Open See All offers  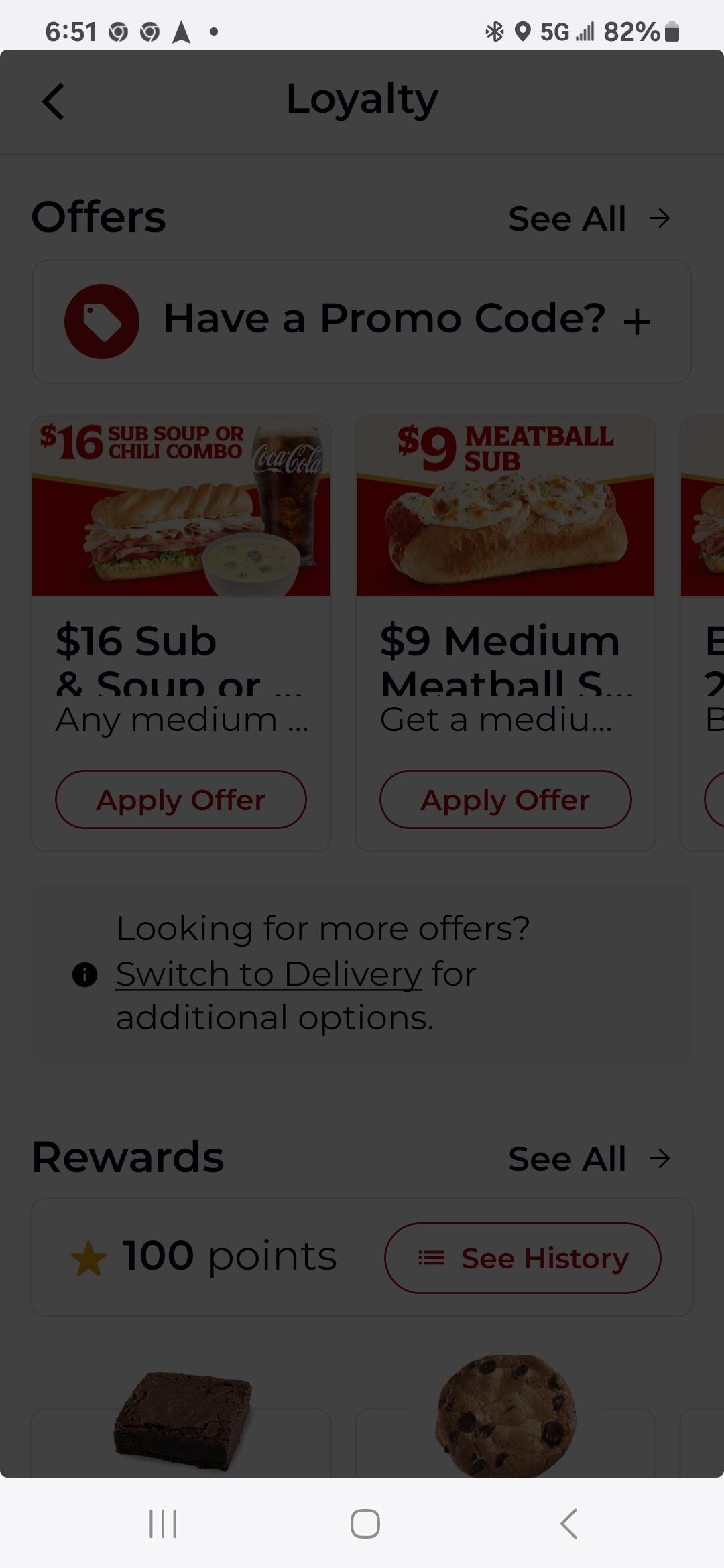pyautogui.click(x=569, y=217)
